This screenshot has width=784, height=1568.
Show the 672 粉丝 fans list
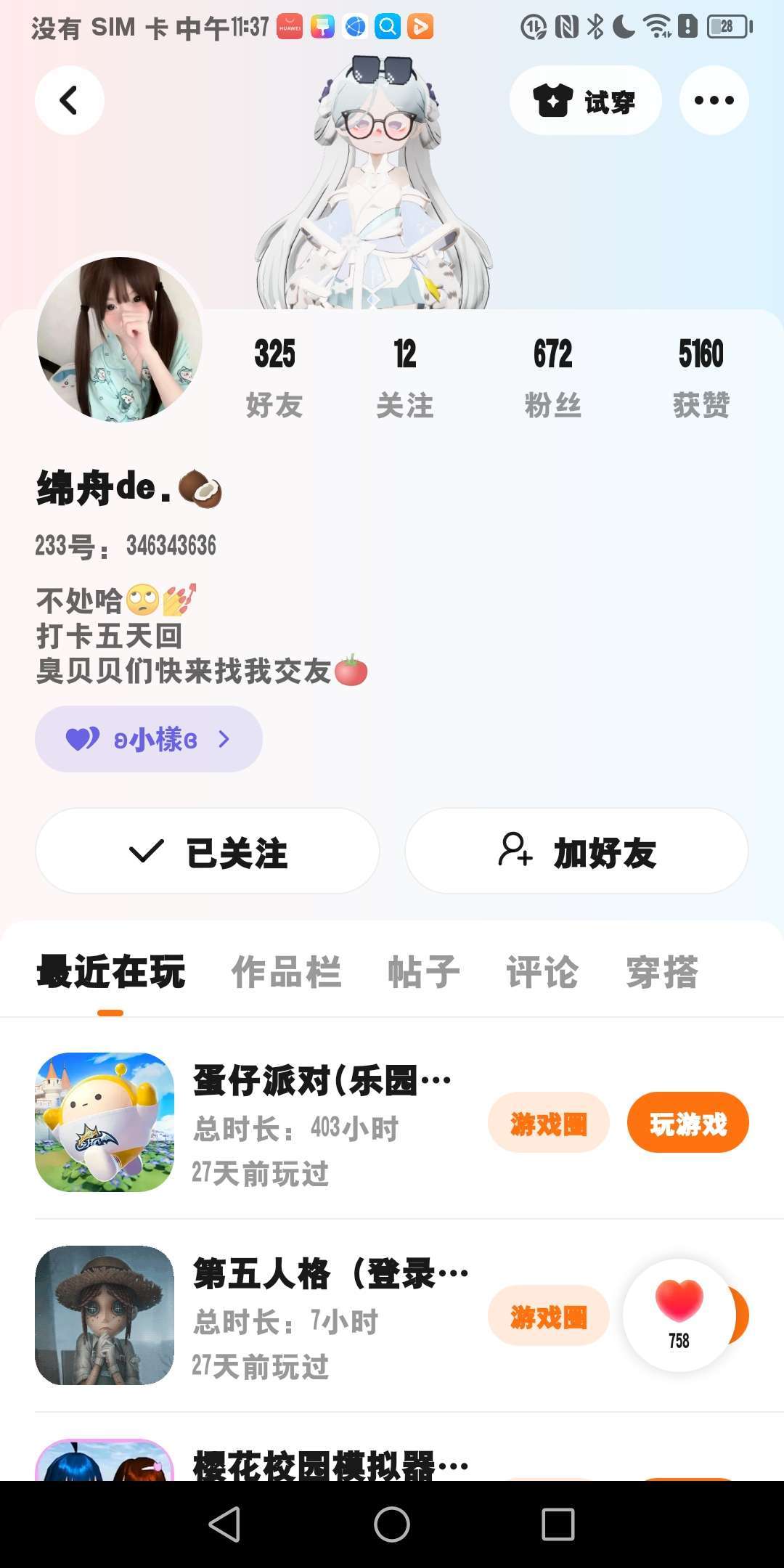553,377
